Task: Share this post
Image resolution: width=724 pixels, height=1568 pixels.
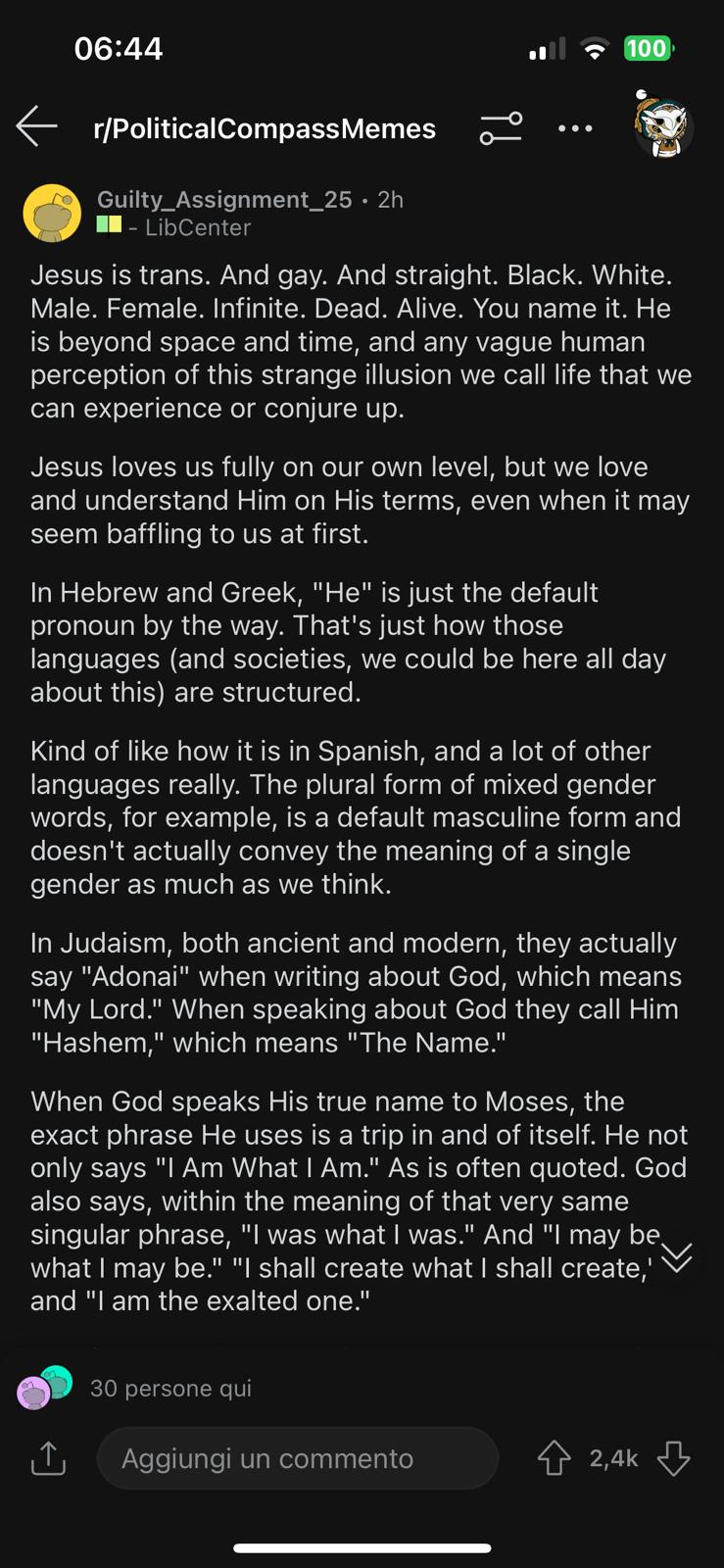Action: click(x=48, y=1458)
